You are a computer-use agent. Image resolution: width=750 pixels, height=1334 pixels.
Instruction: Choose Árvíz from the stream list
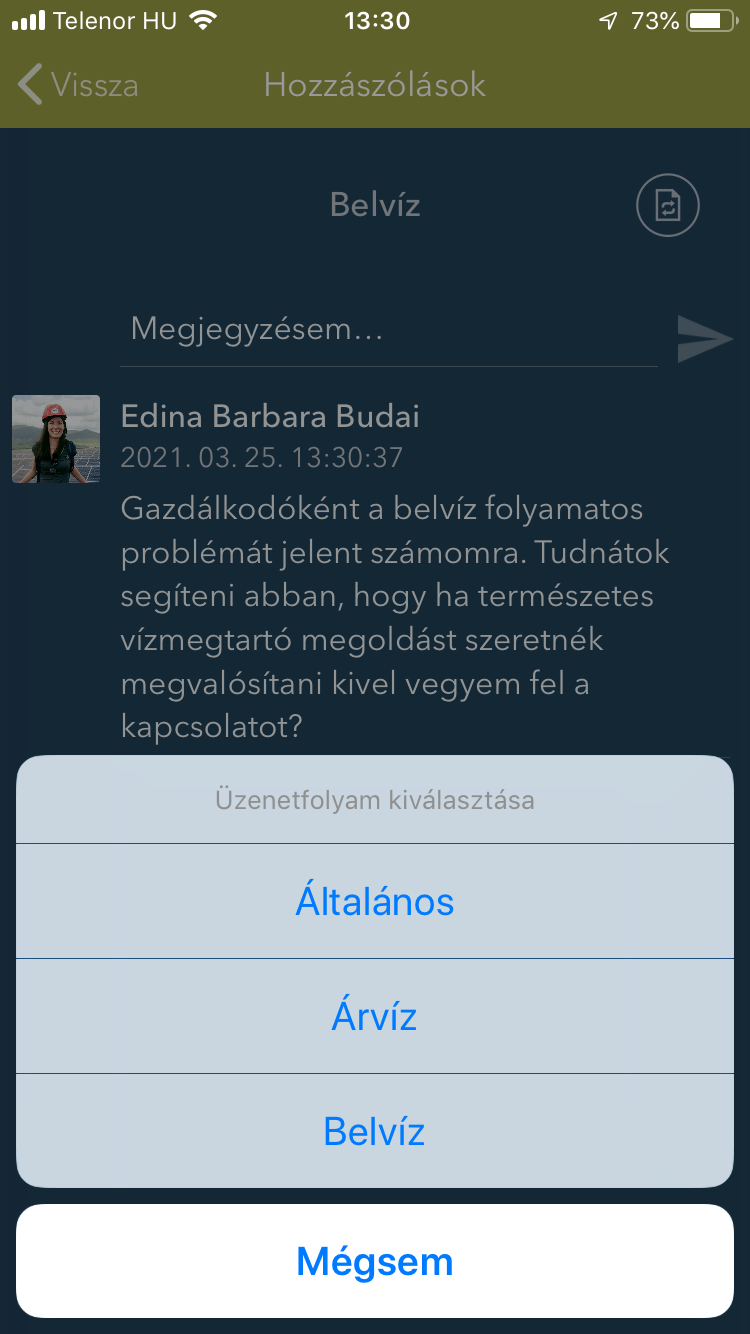click(x=375, y=1017)
